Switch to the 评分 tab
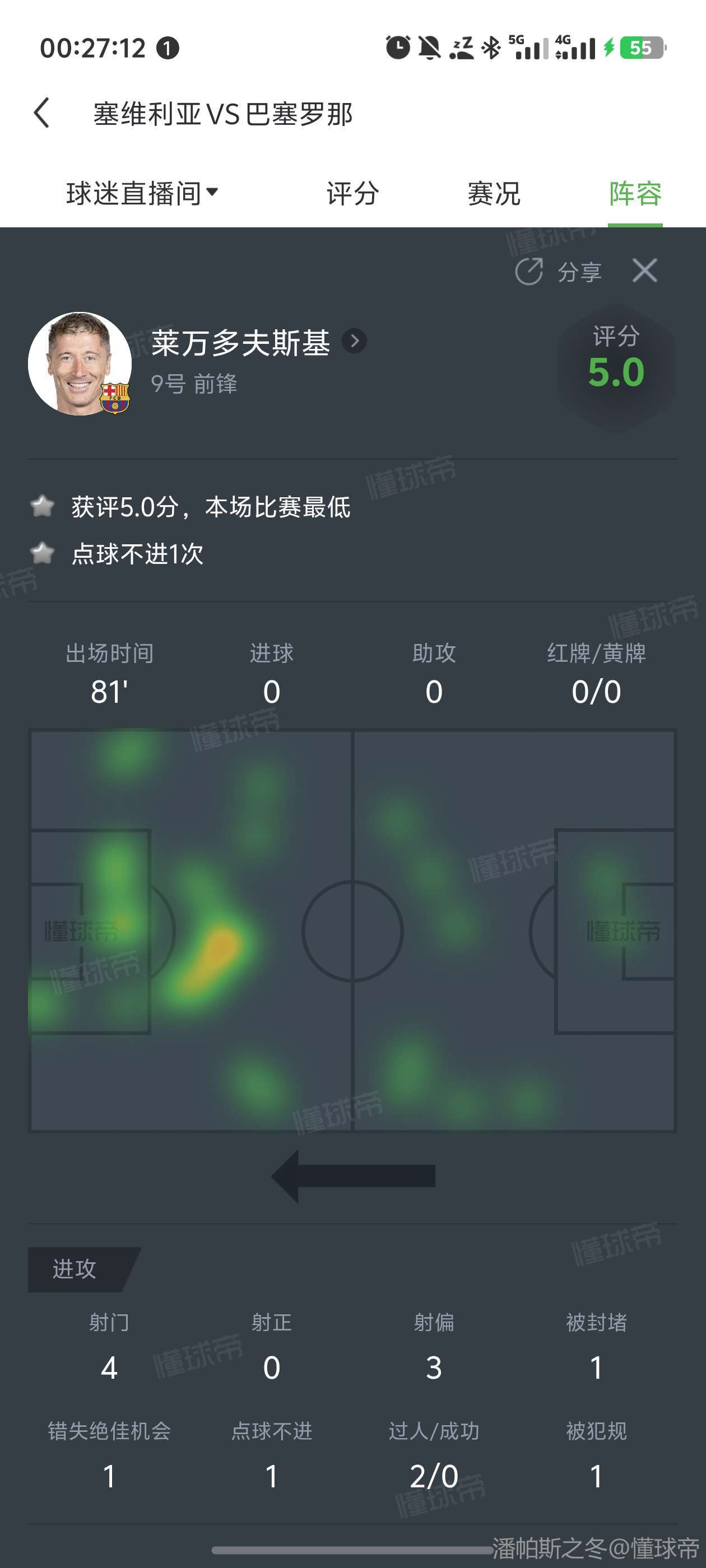 [x=352, y=194]
